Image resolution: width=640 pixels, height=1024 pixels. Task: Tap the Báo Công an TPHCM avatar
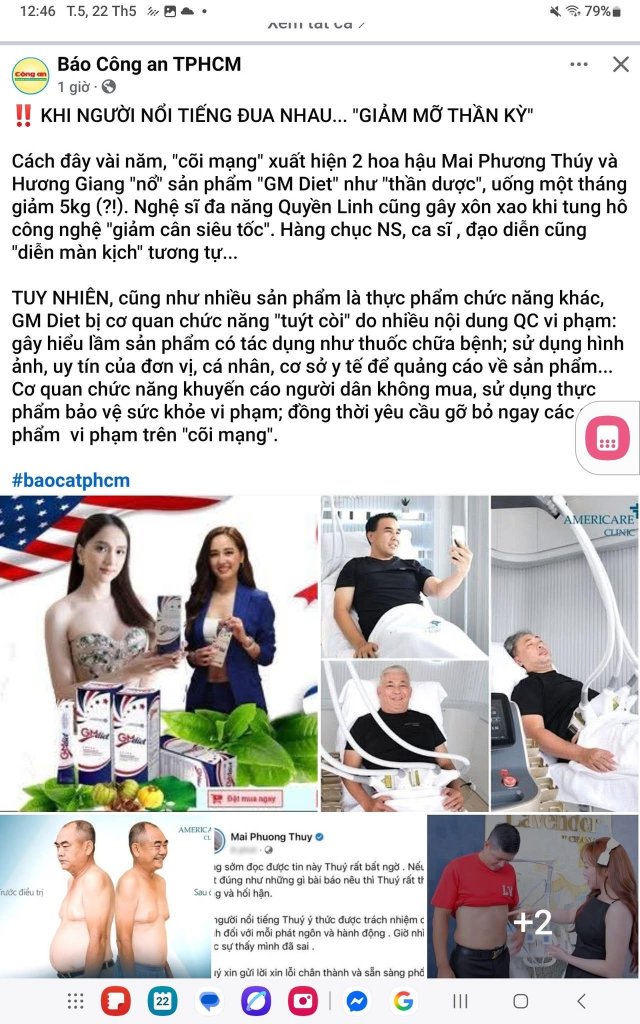31,75
